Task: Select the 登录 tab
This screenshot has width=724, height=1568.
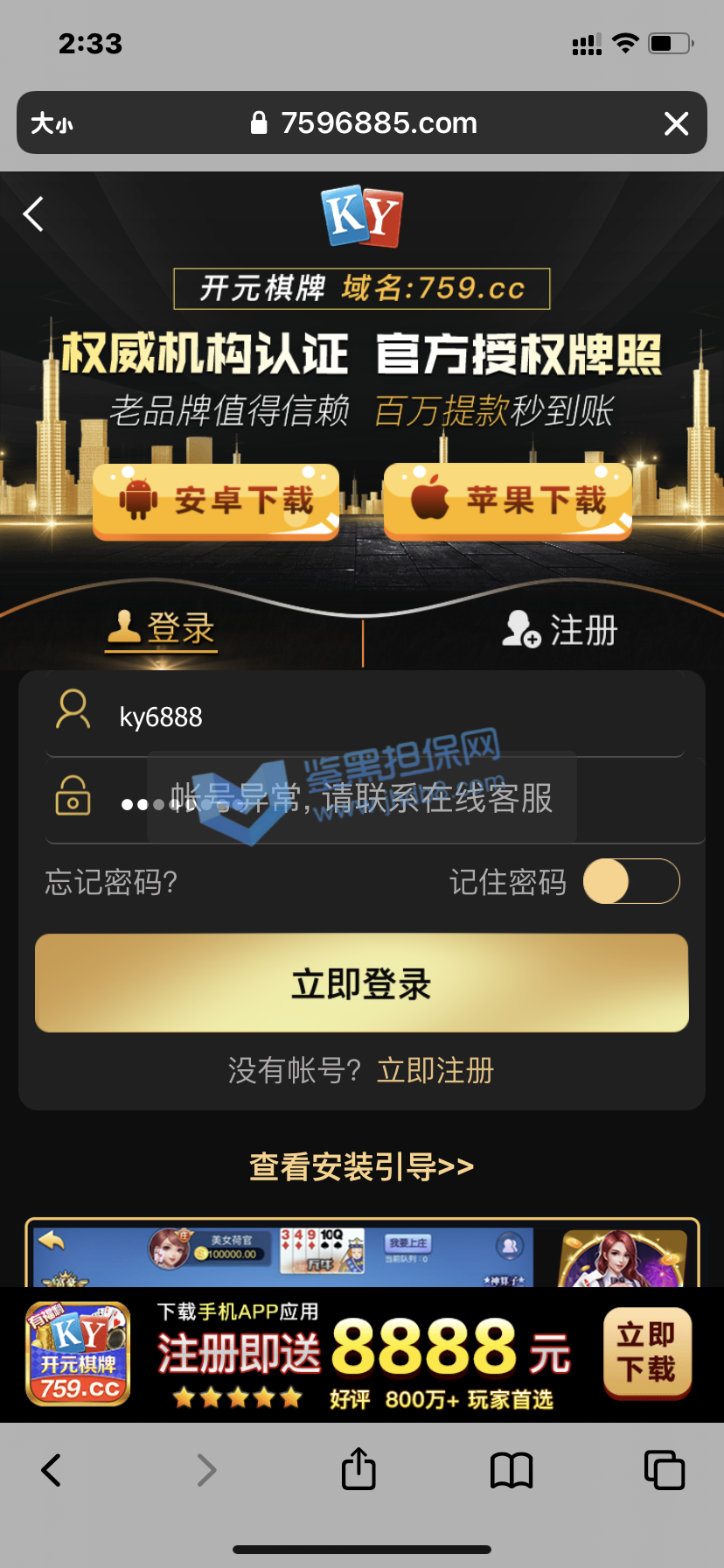Action: coord(162,628)
